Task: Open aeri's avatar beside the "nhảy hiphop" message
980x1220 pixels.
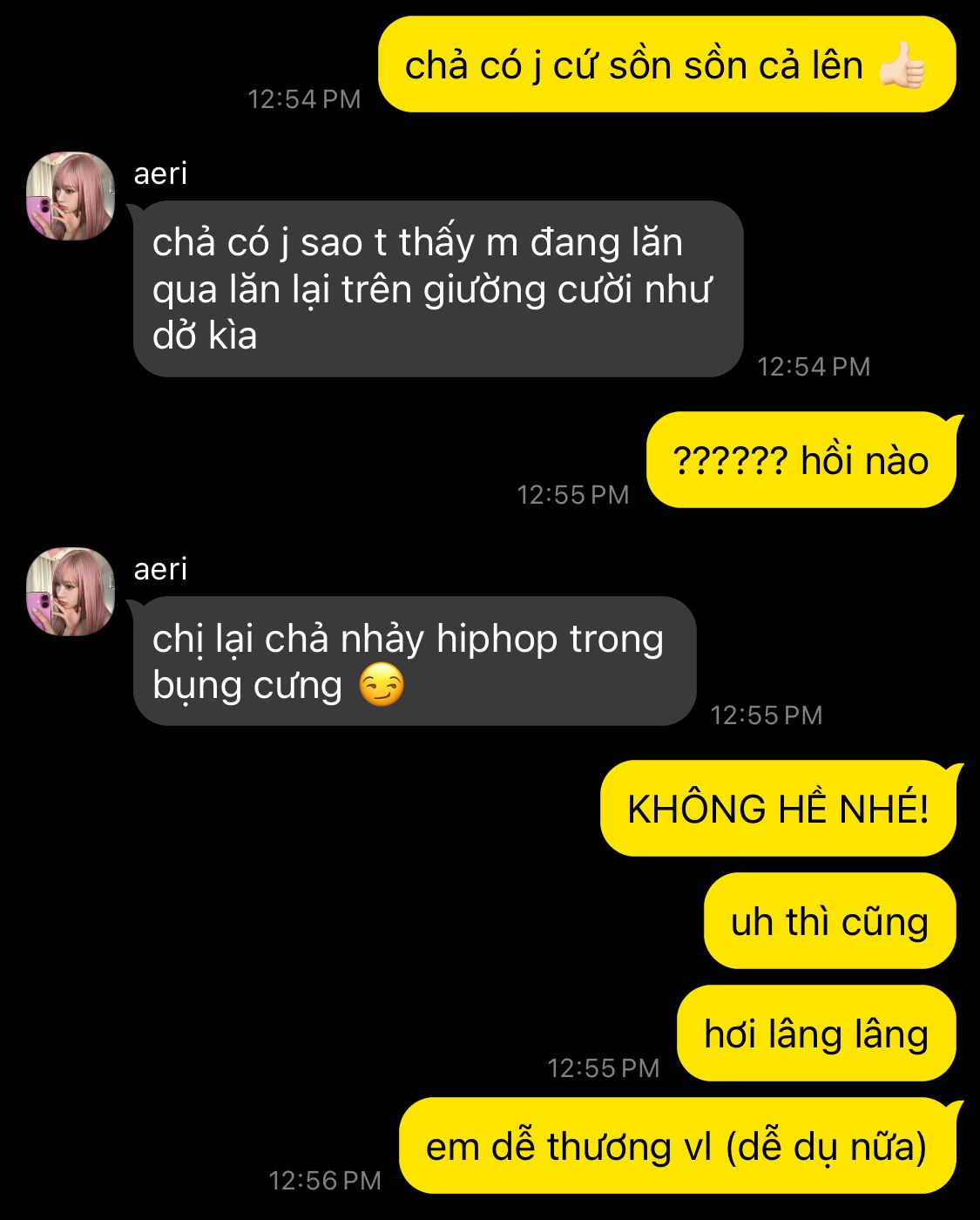Action: coord(71,592)
